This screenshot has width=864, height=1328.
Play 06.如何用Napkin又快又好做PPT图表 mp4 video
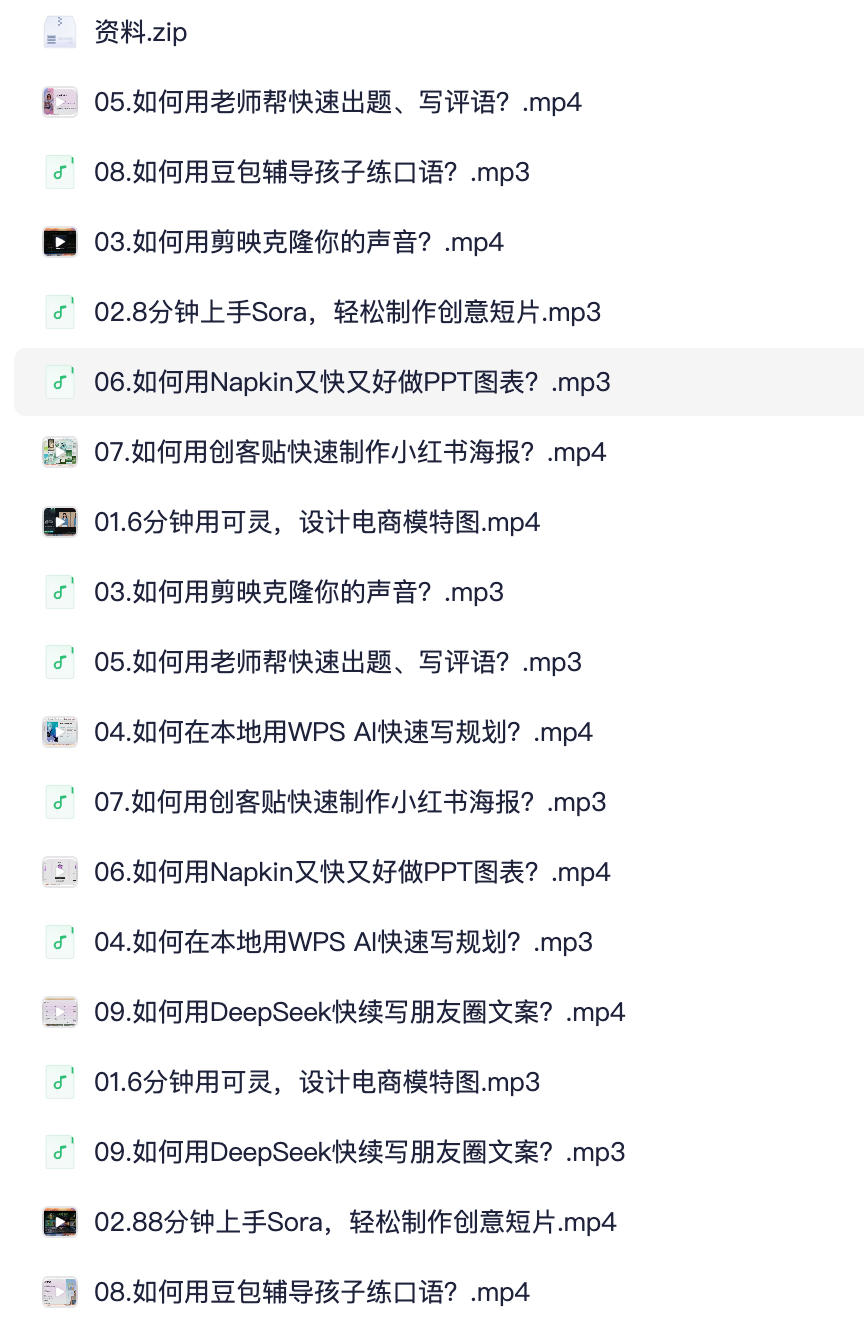pos(352,872)
